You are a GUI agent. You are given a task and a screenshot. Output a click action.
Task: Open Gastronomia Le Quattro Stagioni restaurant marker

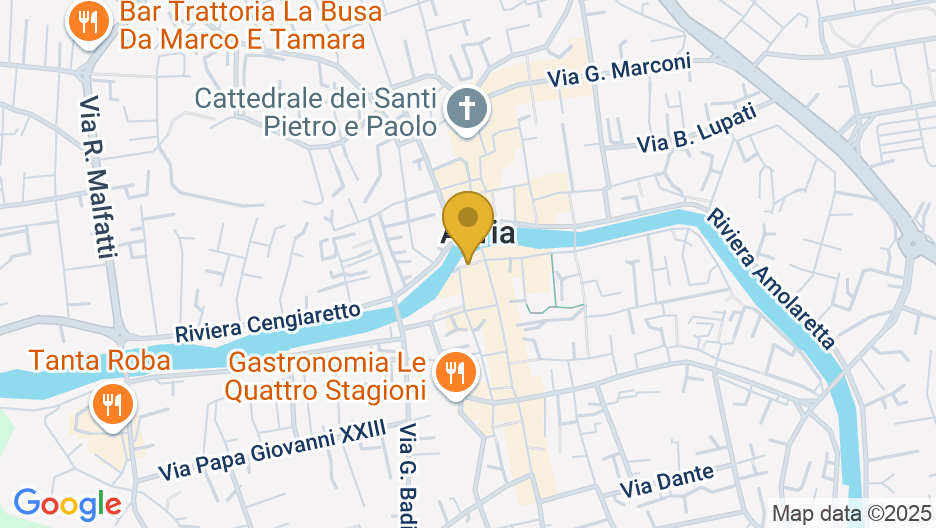[x=455, y=373]
